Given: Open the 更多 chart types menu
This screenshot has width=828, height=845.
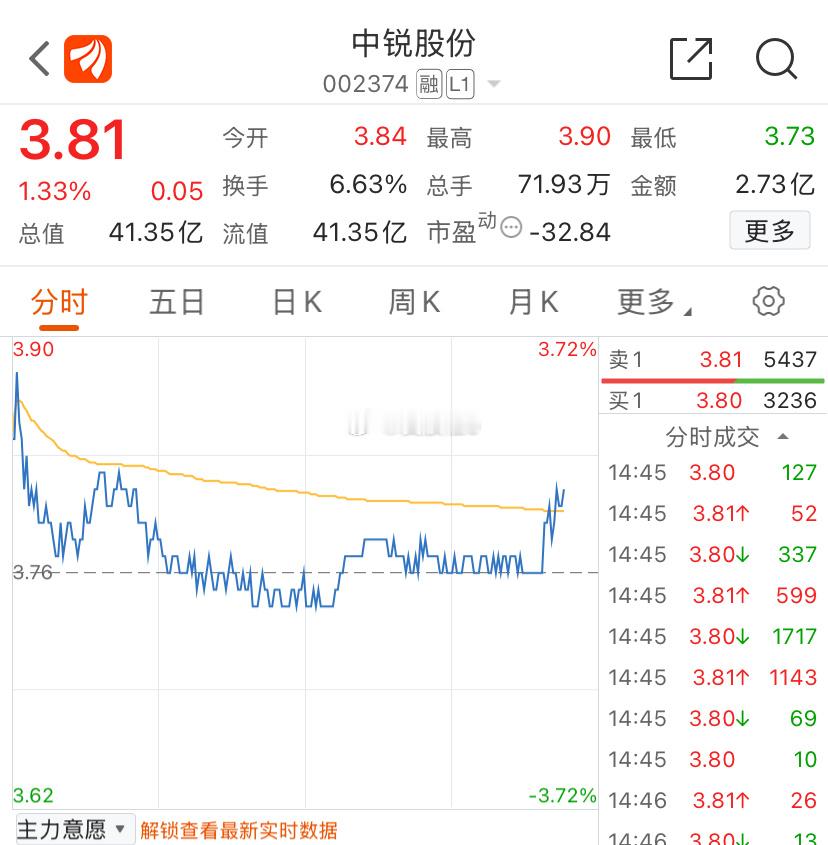Looking at the screenshot, I should click(650, 300).
